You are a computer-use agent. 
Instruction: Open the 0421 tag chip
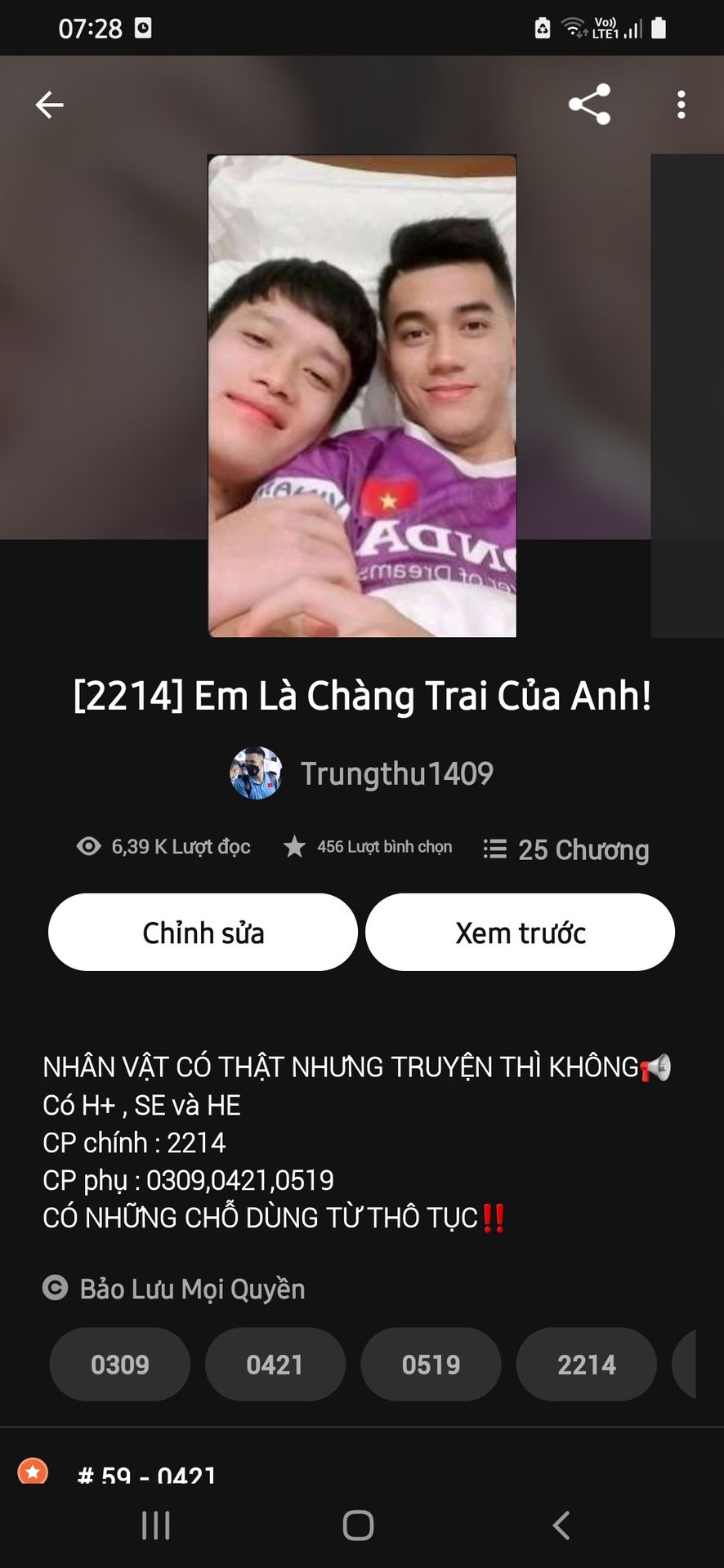click(275, 1365)
